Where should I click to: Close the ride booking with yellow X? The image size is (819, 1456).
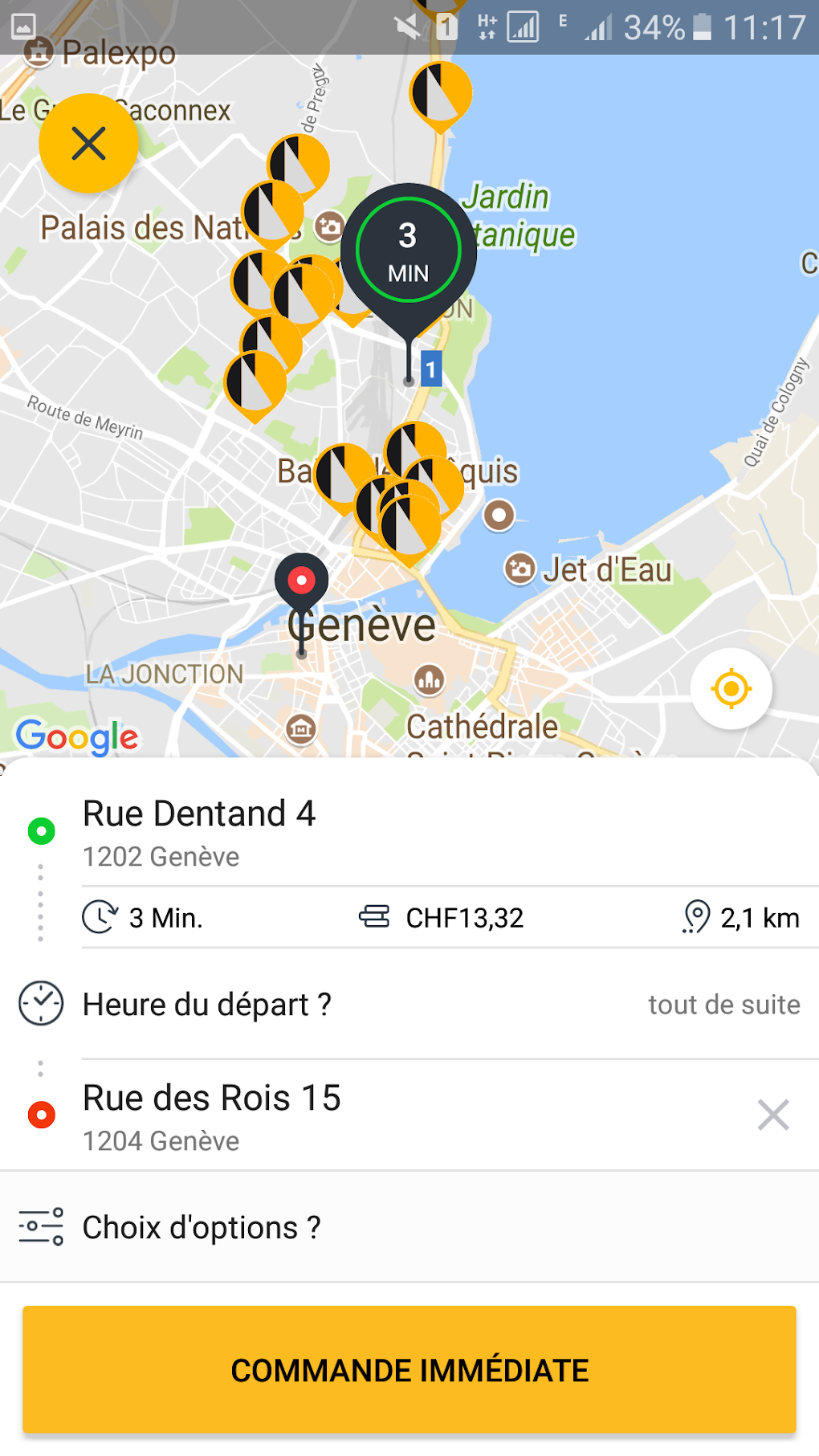coord(88,144)
